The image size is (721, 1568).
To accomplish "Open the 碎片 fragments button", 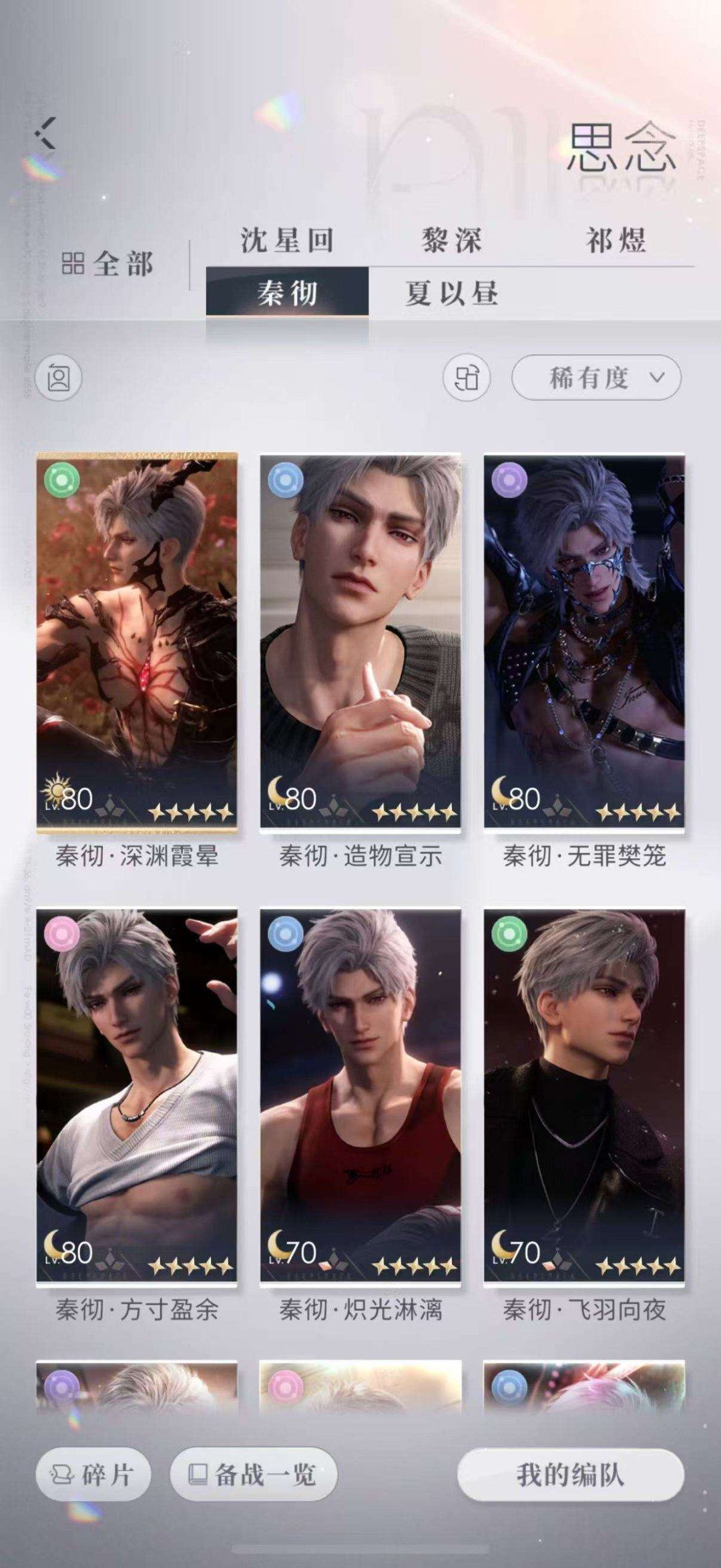I will coord(93,1475).
